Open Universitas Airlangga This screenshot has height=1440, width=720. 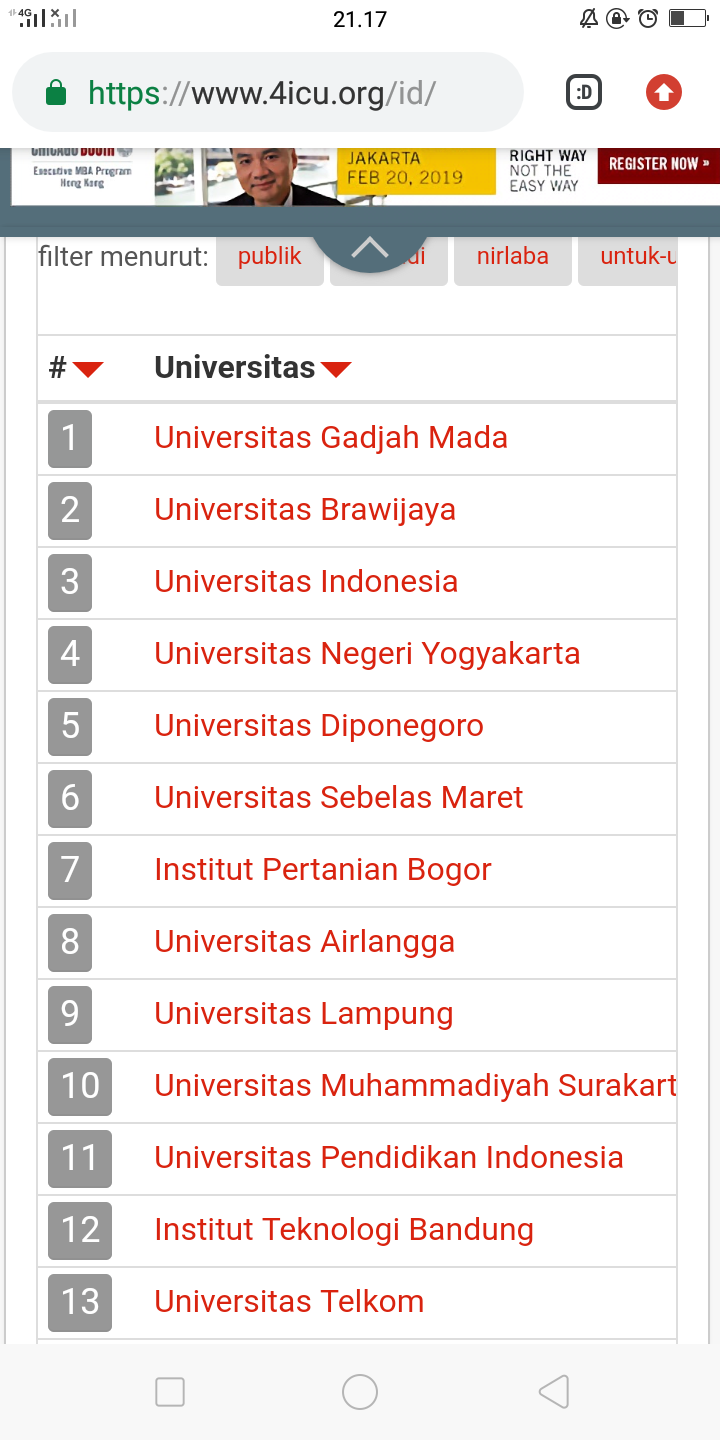click(305, 942)
